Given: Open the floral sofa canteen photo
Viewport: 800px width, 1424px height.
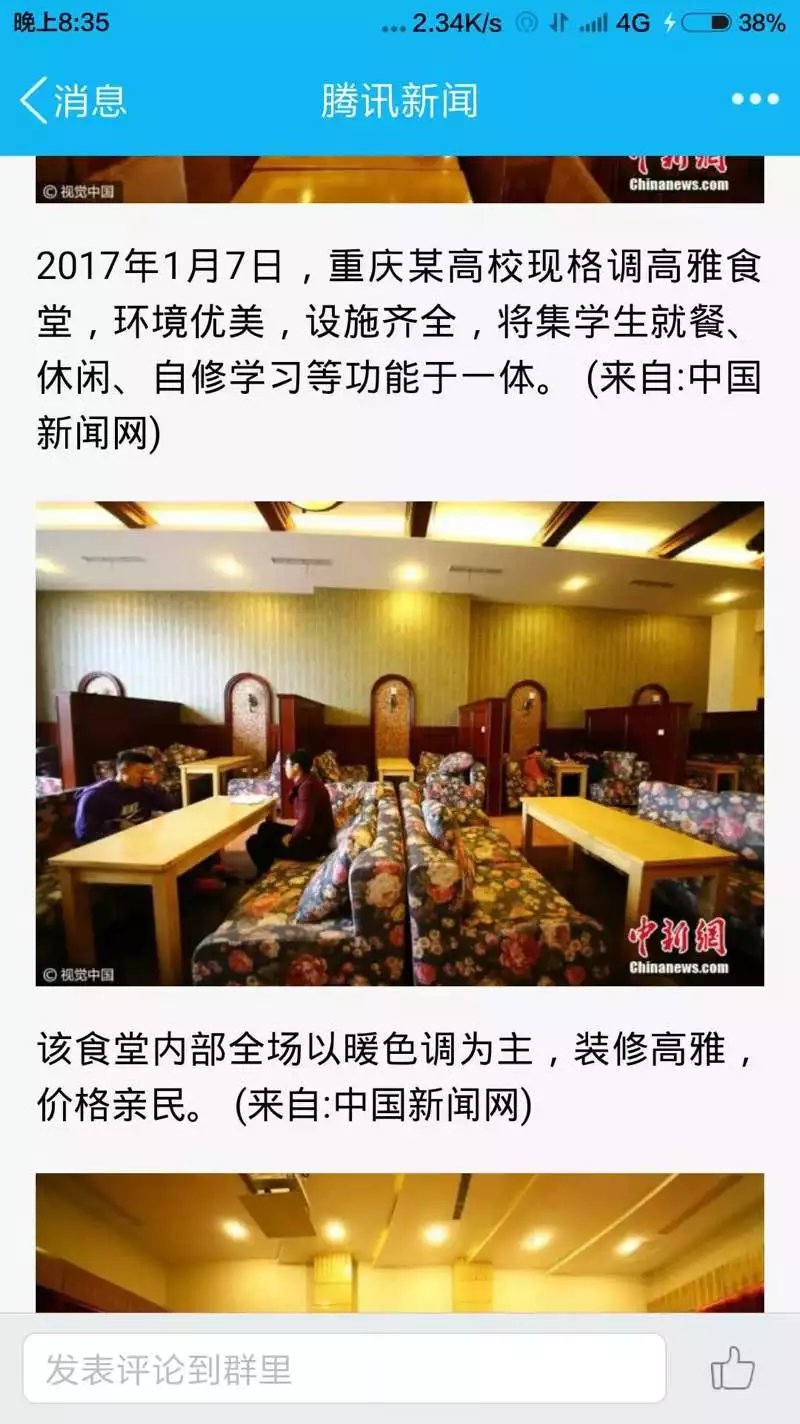Looking at the screenshot, I should click(x=400, y=743).
